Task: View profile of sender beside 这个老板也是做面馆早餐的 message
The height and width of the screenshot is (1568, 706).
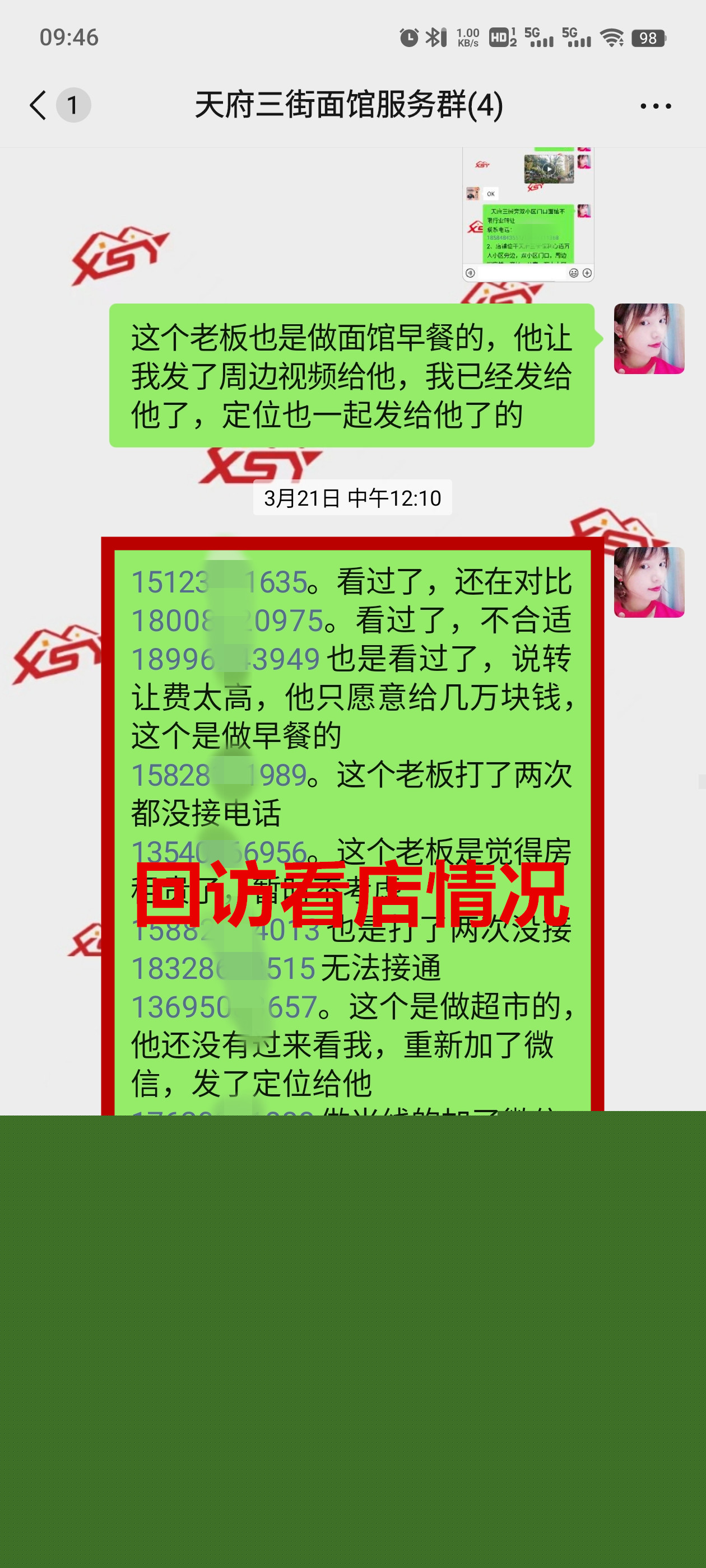Action: [x=648, y=339]
